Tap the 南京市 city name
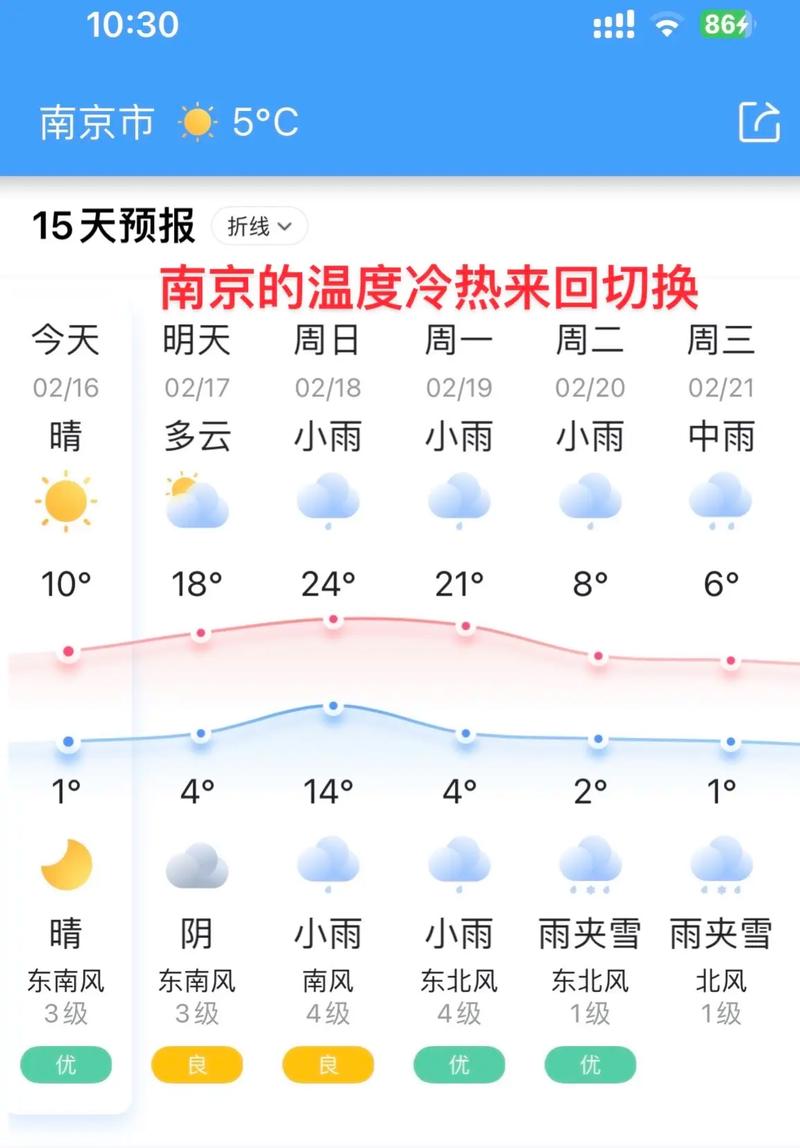800x1148 pixels. [93, 122]
